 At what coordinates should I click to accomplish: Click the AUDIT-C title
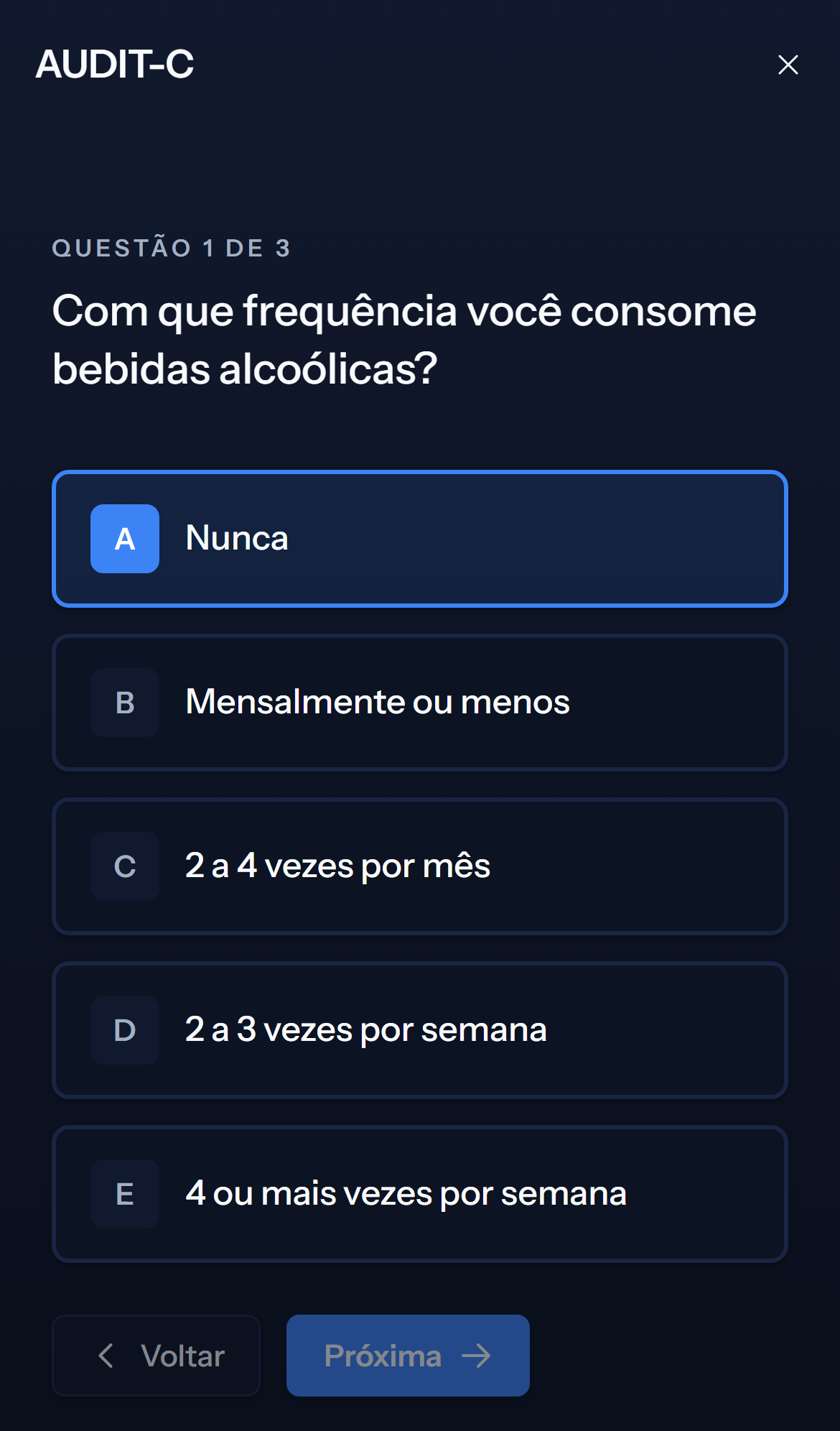point(115,65)
